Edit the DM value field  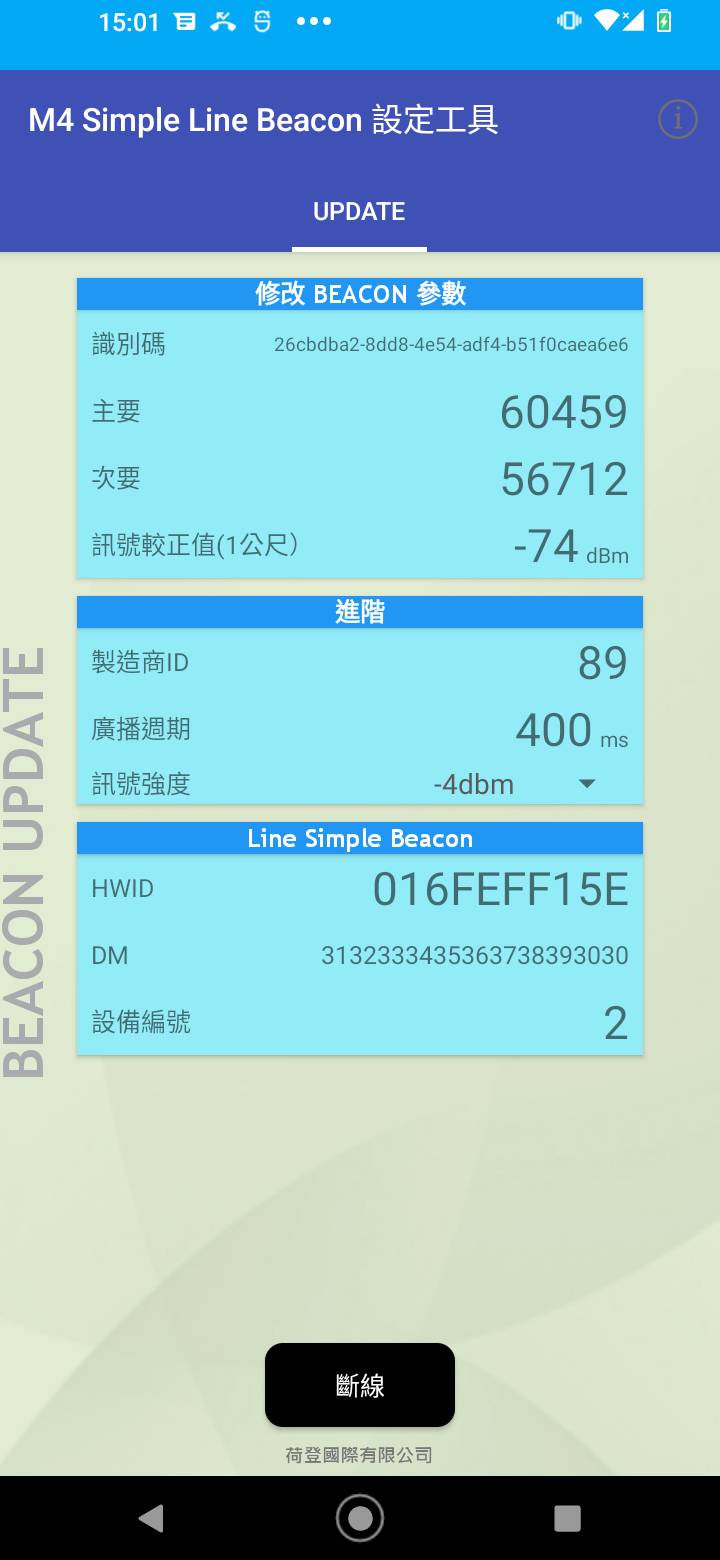pos(474,956)
